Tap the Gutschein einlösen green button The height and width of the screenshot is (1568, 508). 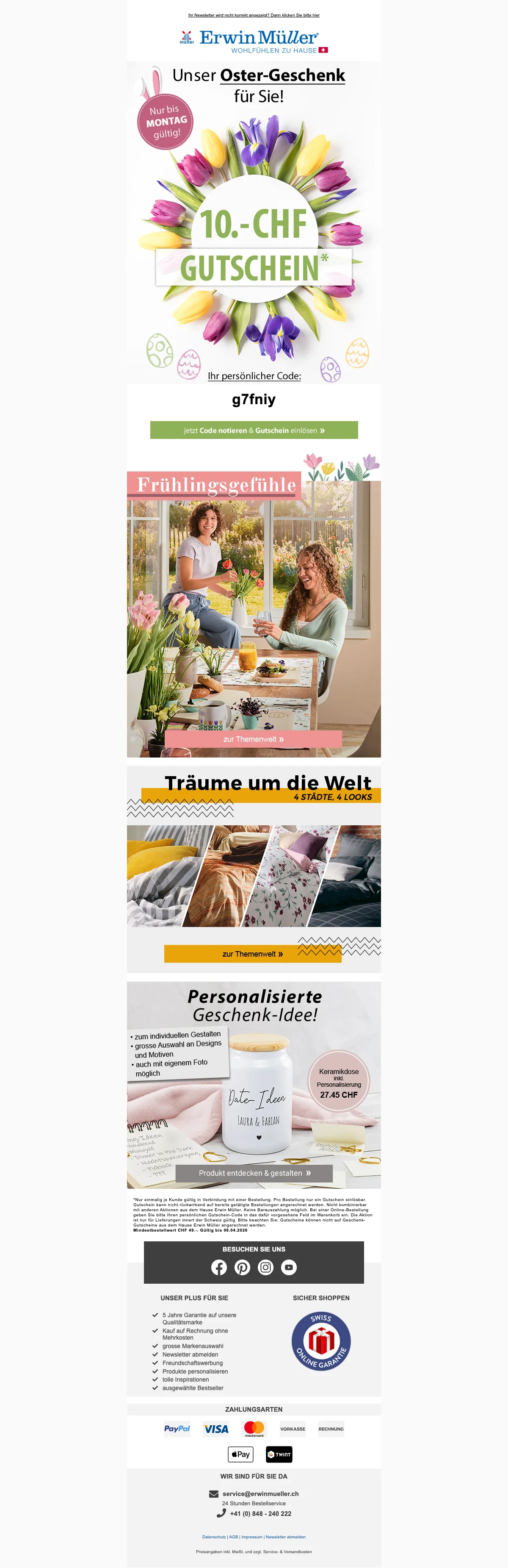coord(254,430)
